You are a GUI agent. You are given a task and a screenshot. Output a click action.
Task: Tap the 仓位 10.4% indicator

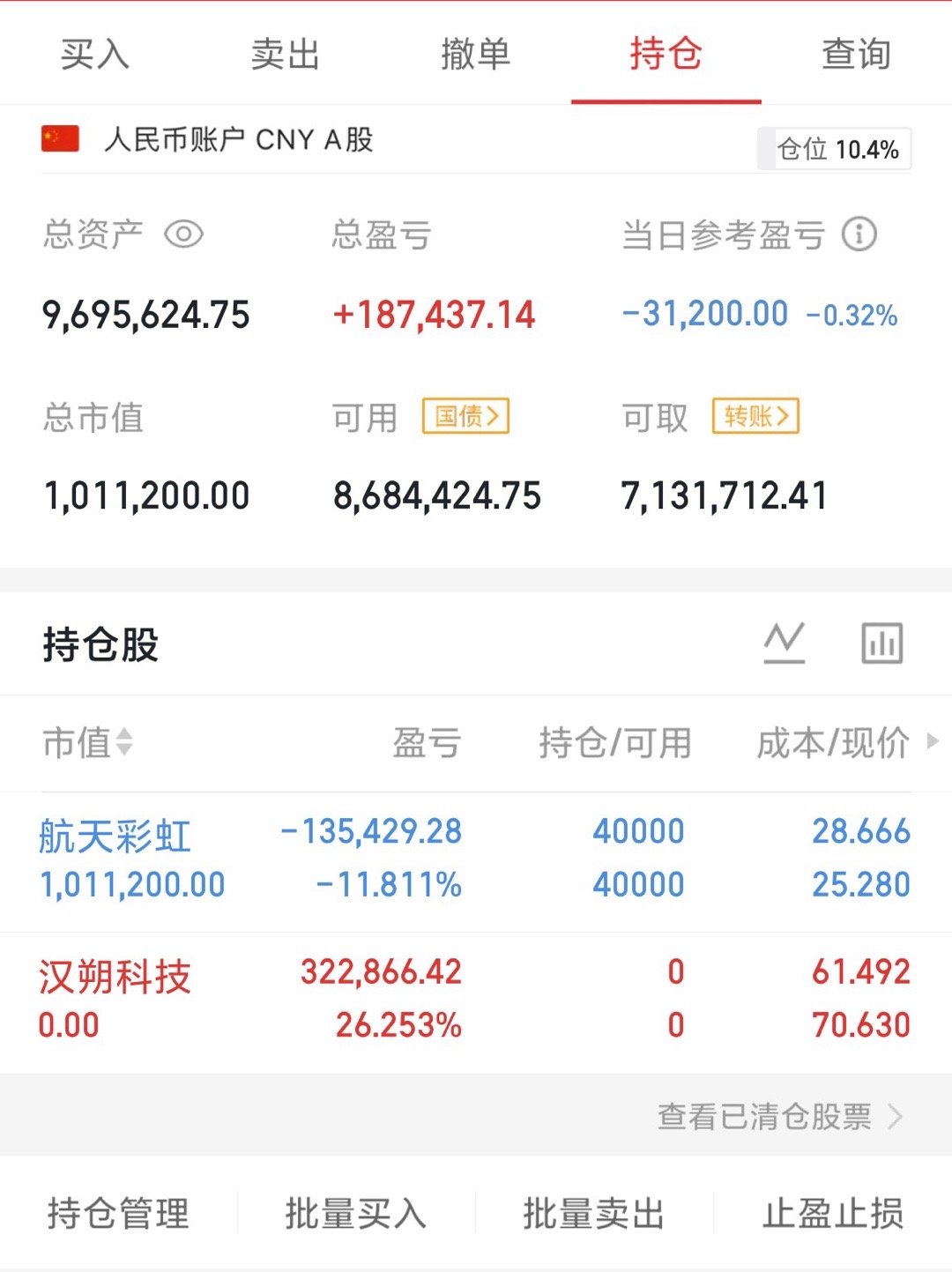coord(835,149)
